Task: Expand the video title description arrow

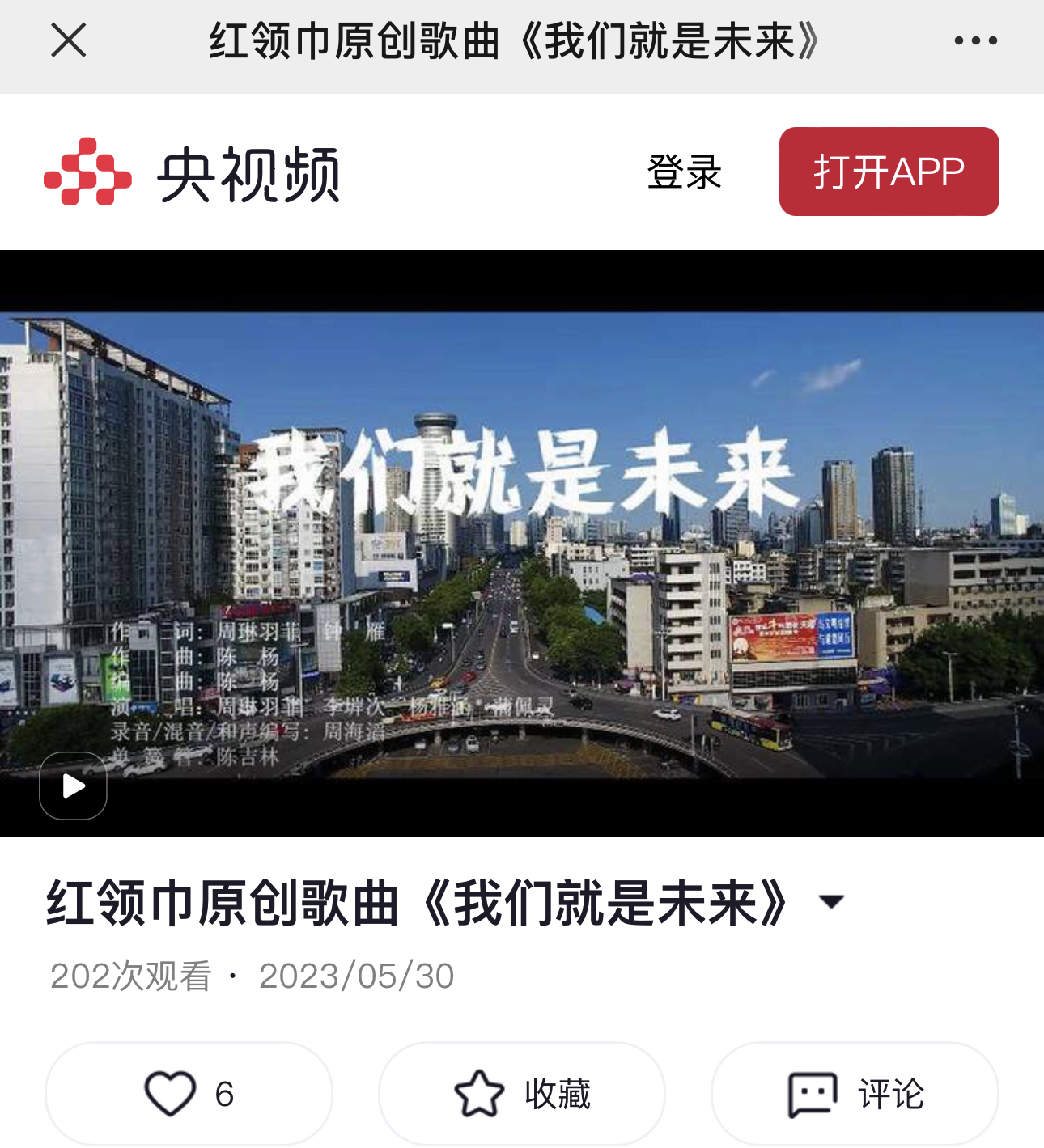Action: pyautogui.click(x=832, y=901)
